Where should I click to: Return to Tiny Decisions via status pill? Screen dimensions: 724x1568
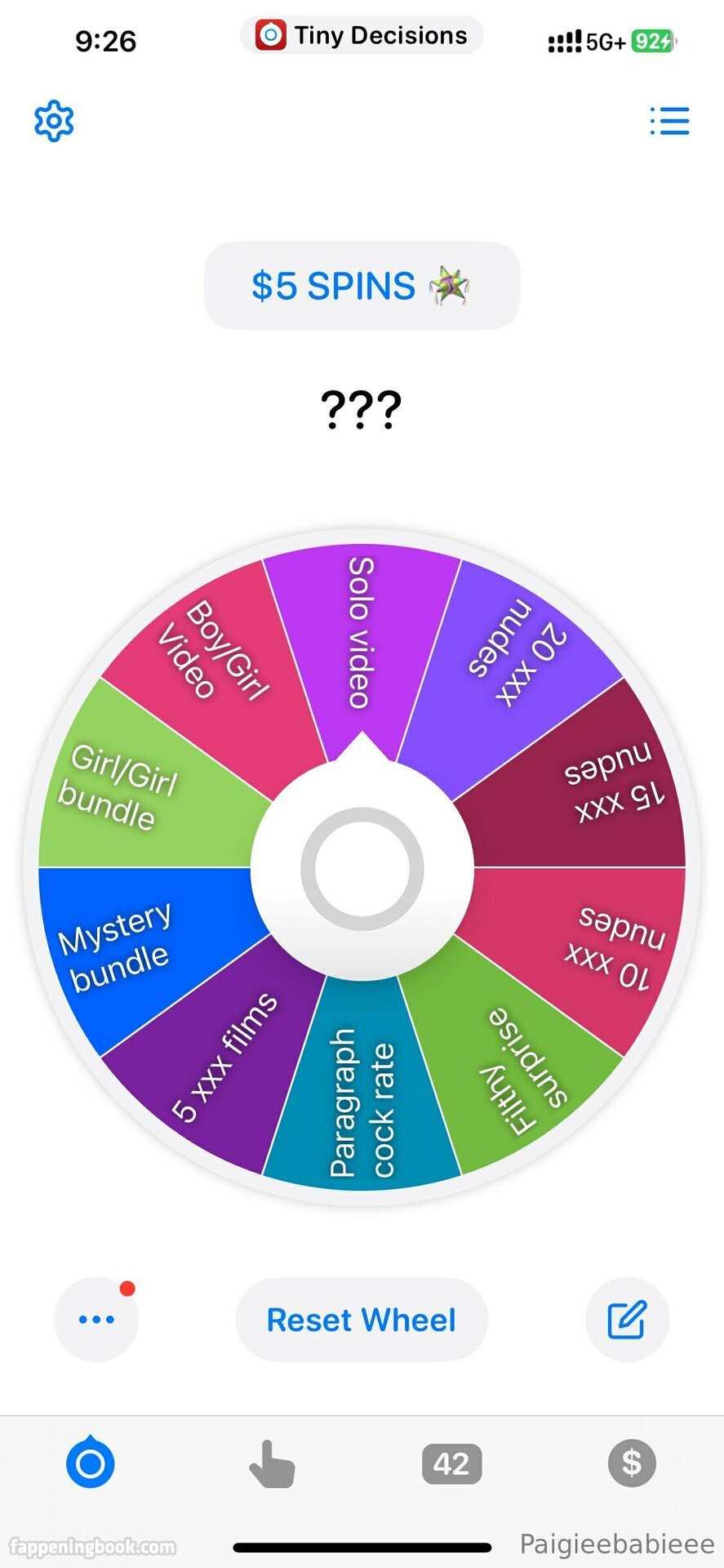362,35
